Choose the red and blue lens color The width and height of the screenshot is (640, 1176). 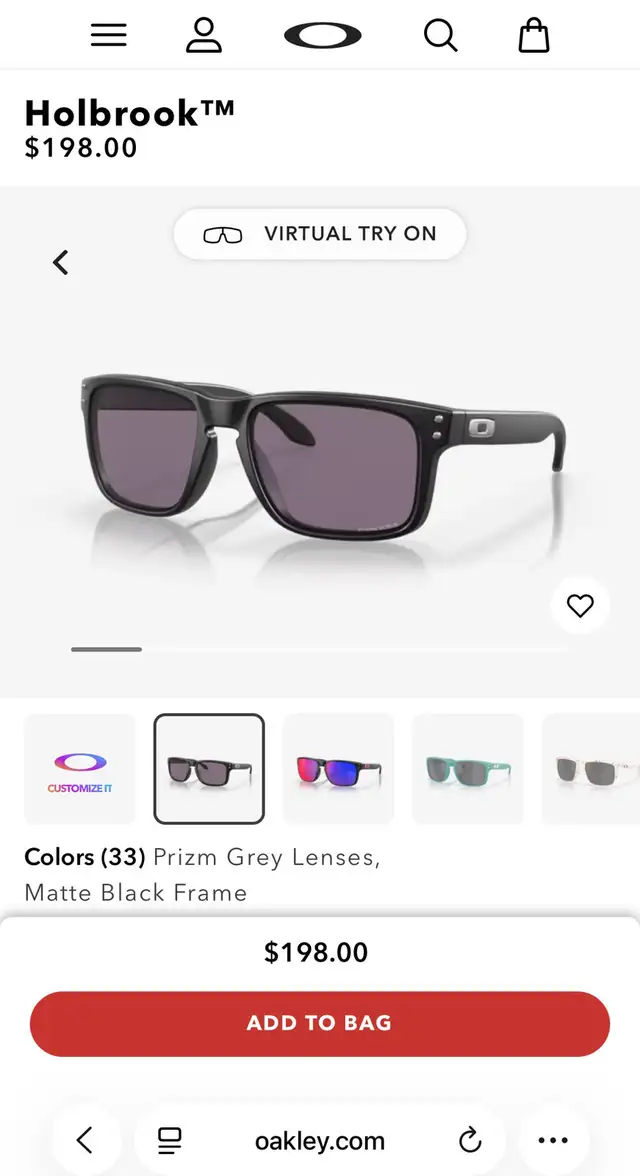[338, 768]
